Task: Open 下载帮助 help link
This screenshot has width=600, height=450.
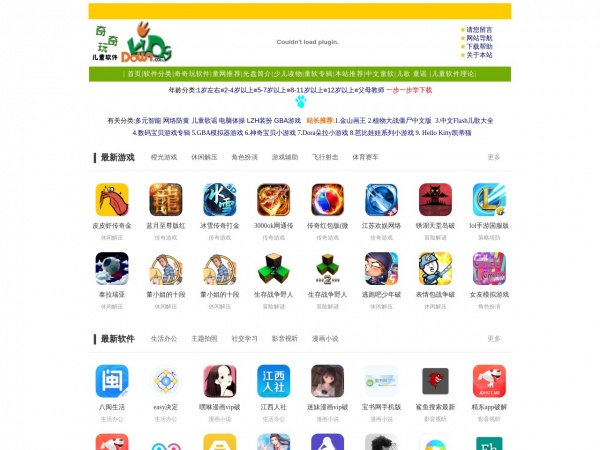Action: click(479, 46)
